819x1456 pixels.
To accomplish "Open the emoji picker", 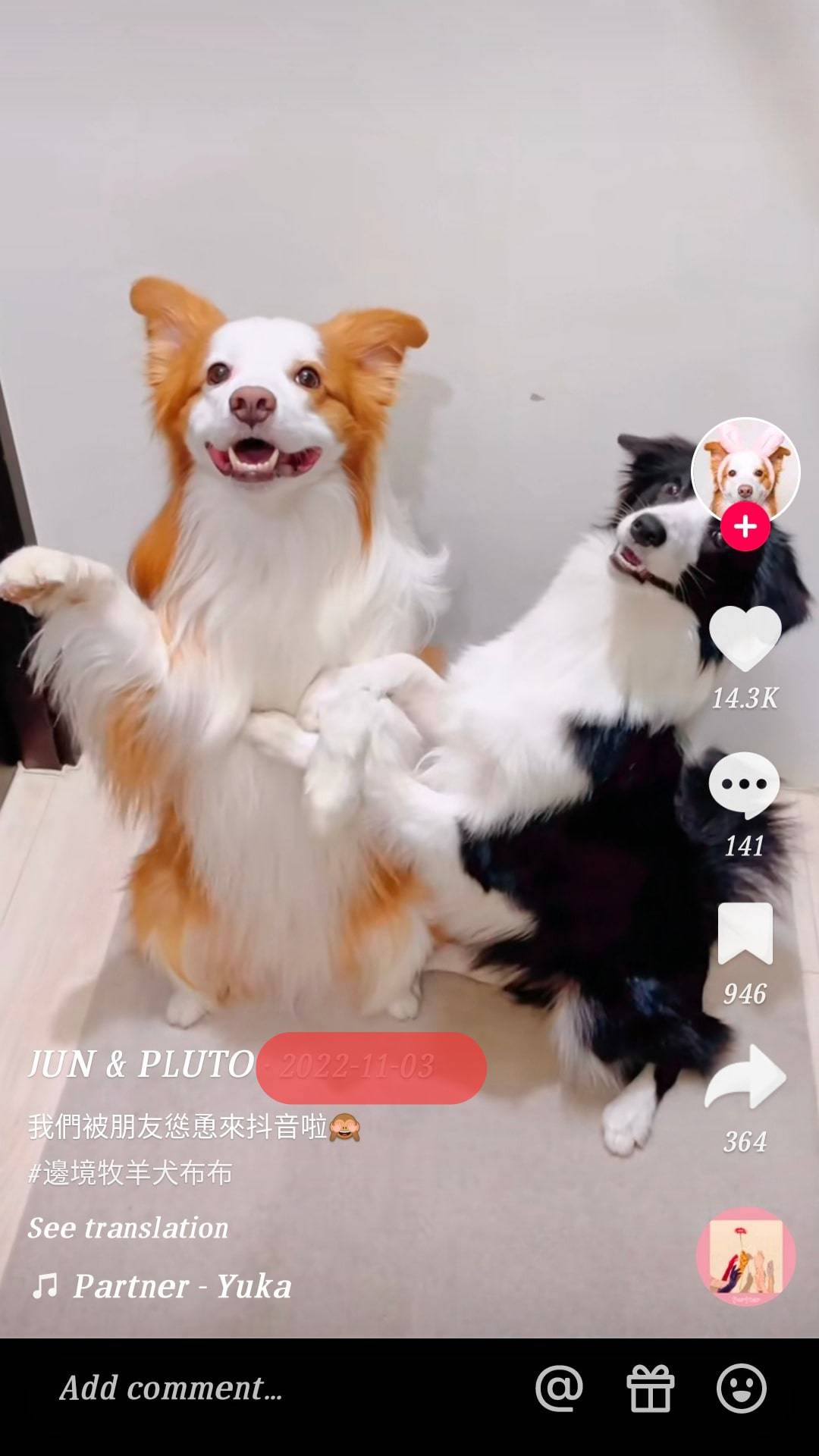I will pos(741,1389).
